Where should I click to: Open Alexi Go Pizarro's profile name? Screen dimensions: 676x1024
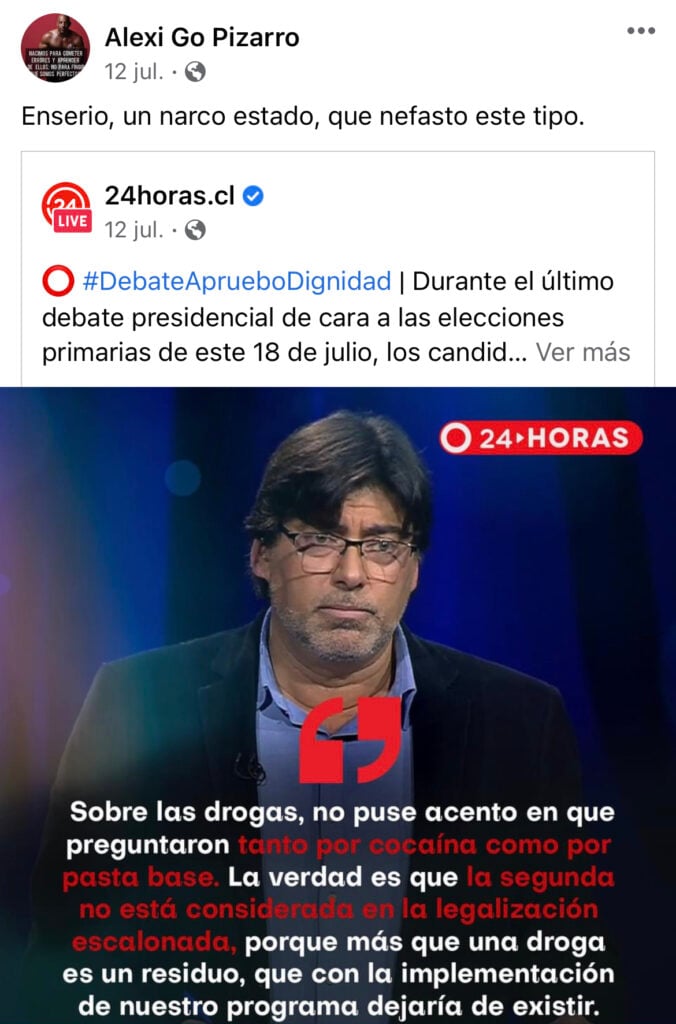point(202,37)
